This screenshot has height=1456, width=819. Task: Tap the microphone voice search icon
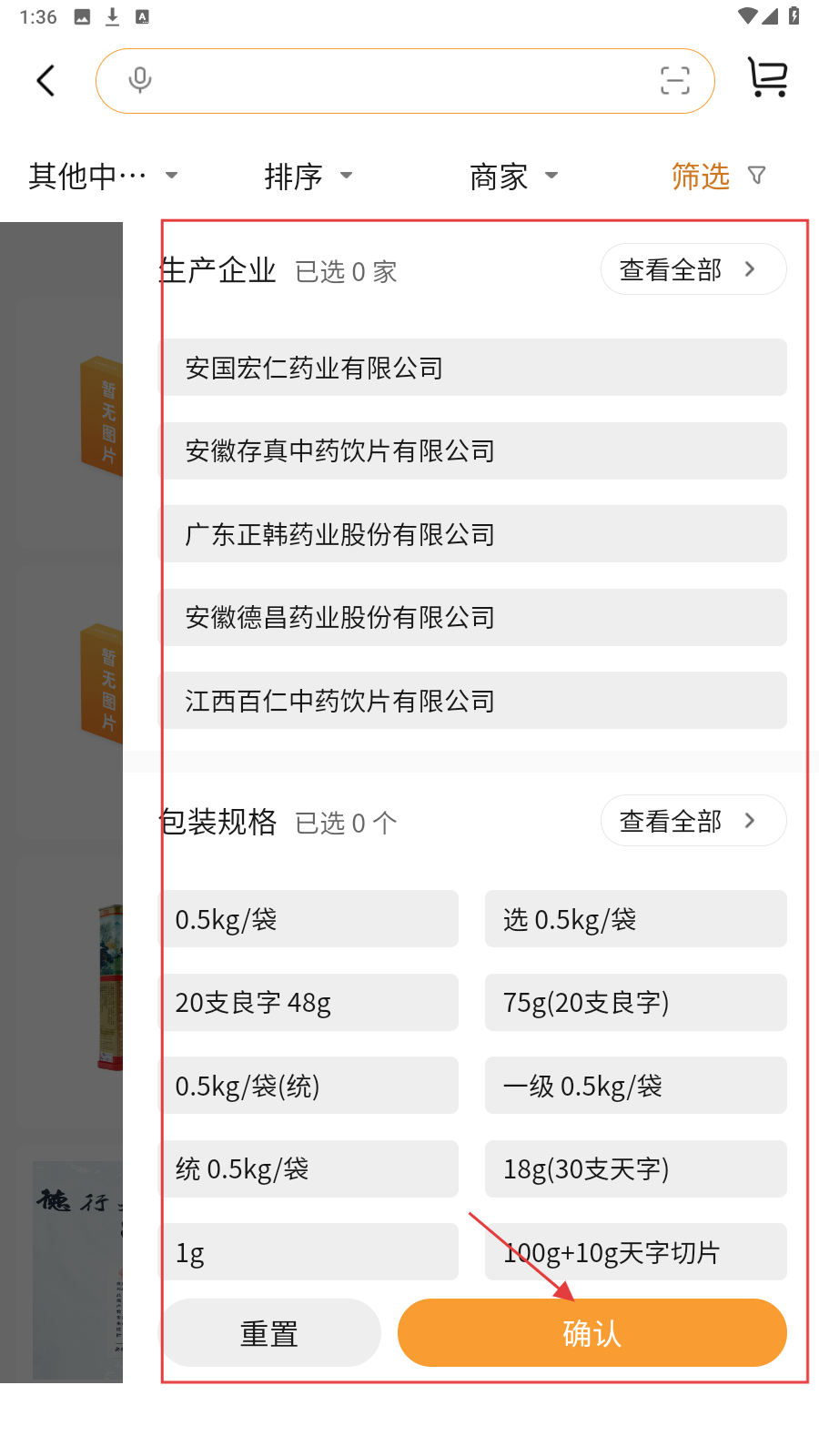(140, 81)
